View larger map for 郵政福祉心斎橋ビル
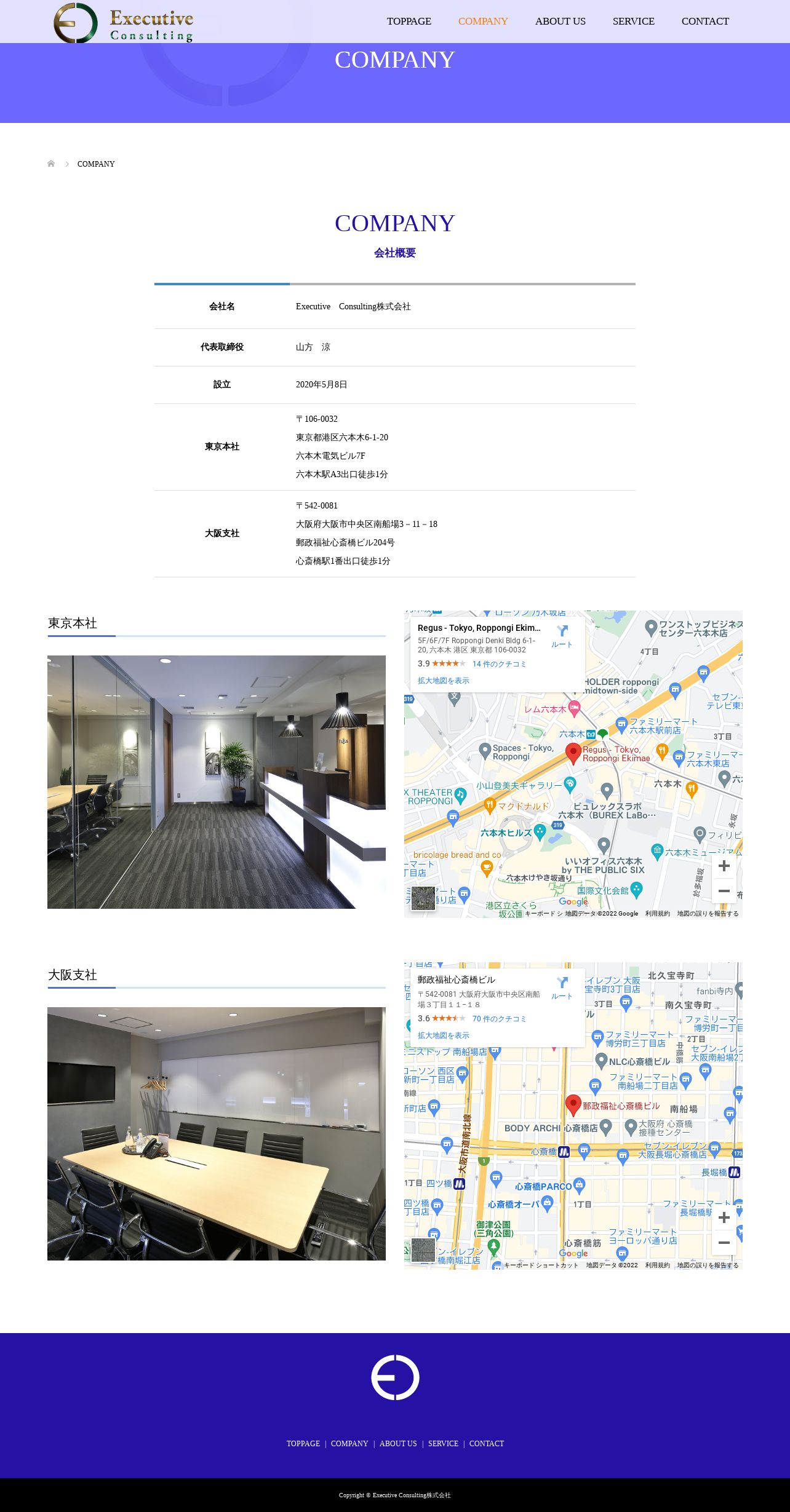The image size is (790, 1512). click(443, 1035)
